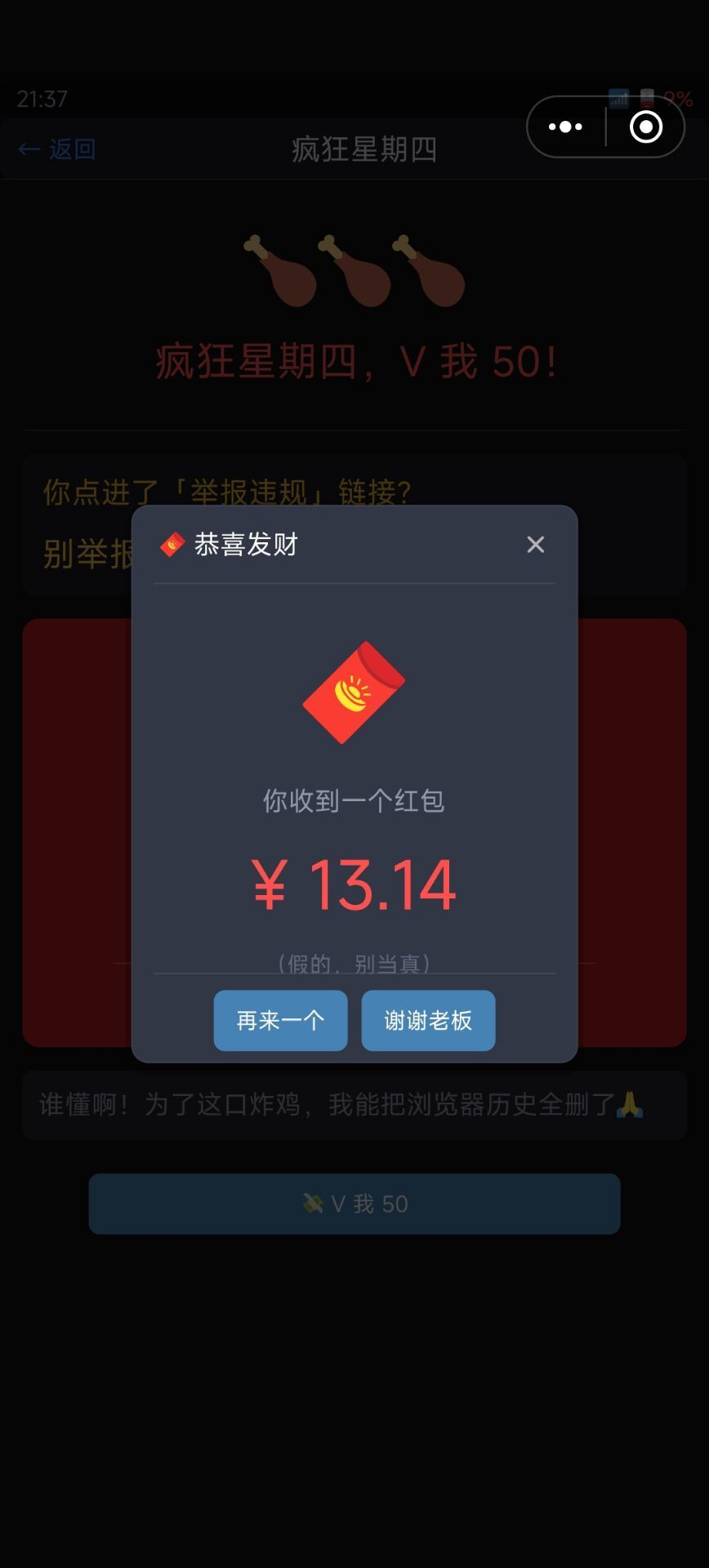Tap the large red envelope graphic in the dialog
The image size is (709, 1568).
[354, 693]
